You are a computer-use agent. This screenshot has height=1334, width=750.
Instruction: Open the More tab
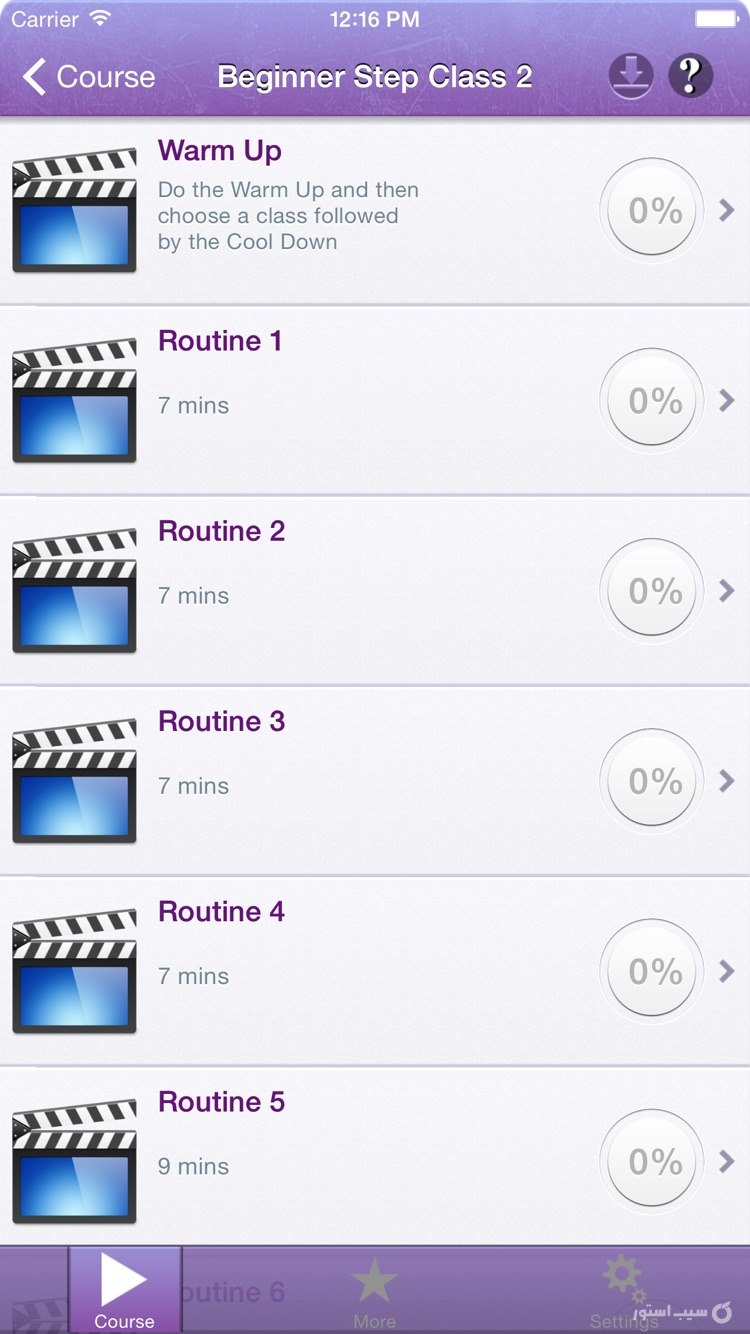[375, 1290]
